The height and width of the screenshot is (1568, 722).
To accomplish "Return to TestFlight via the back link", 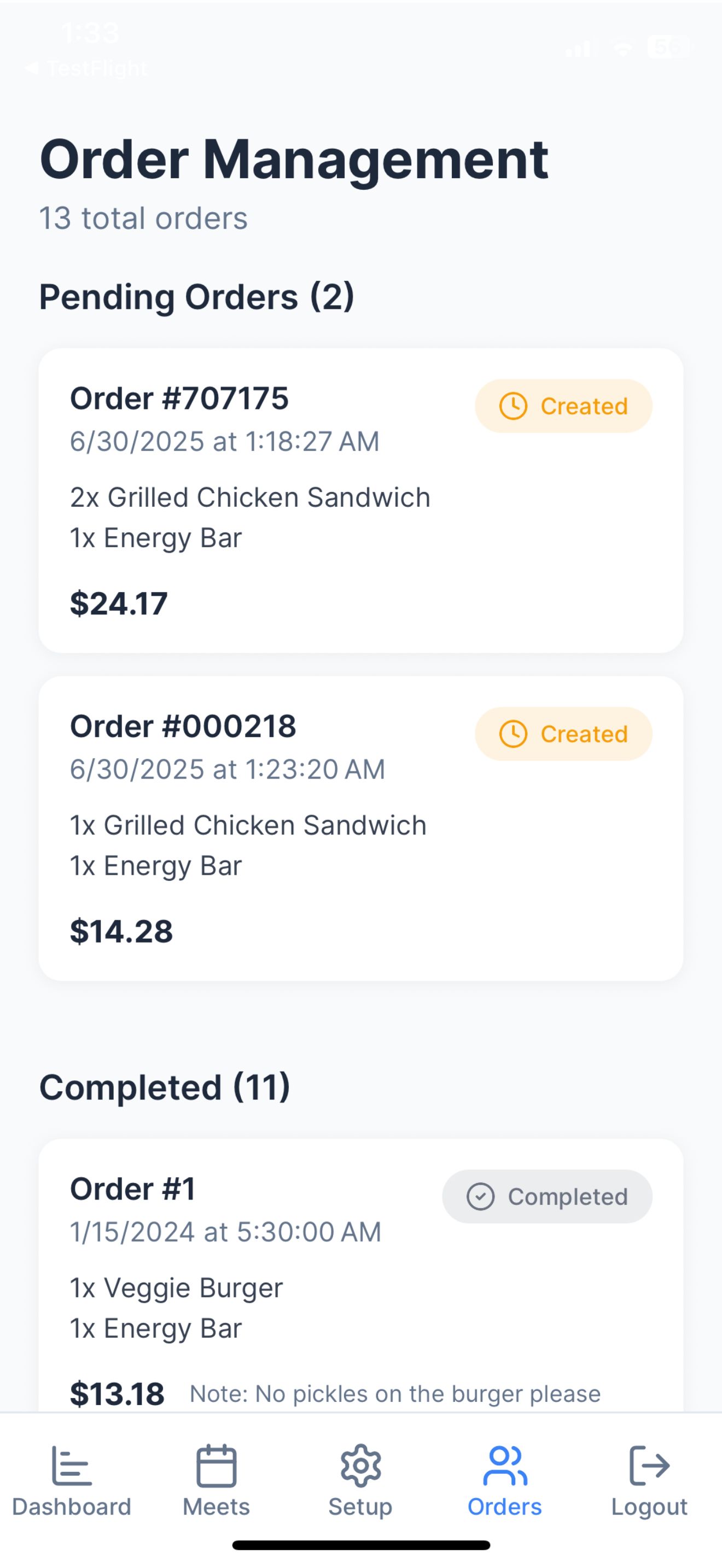I will tap(86, 68).
